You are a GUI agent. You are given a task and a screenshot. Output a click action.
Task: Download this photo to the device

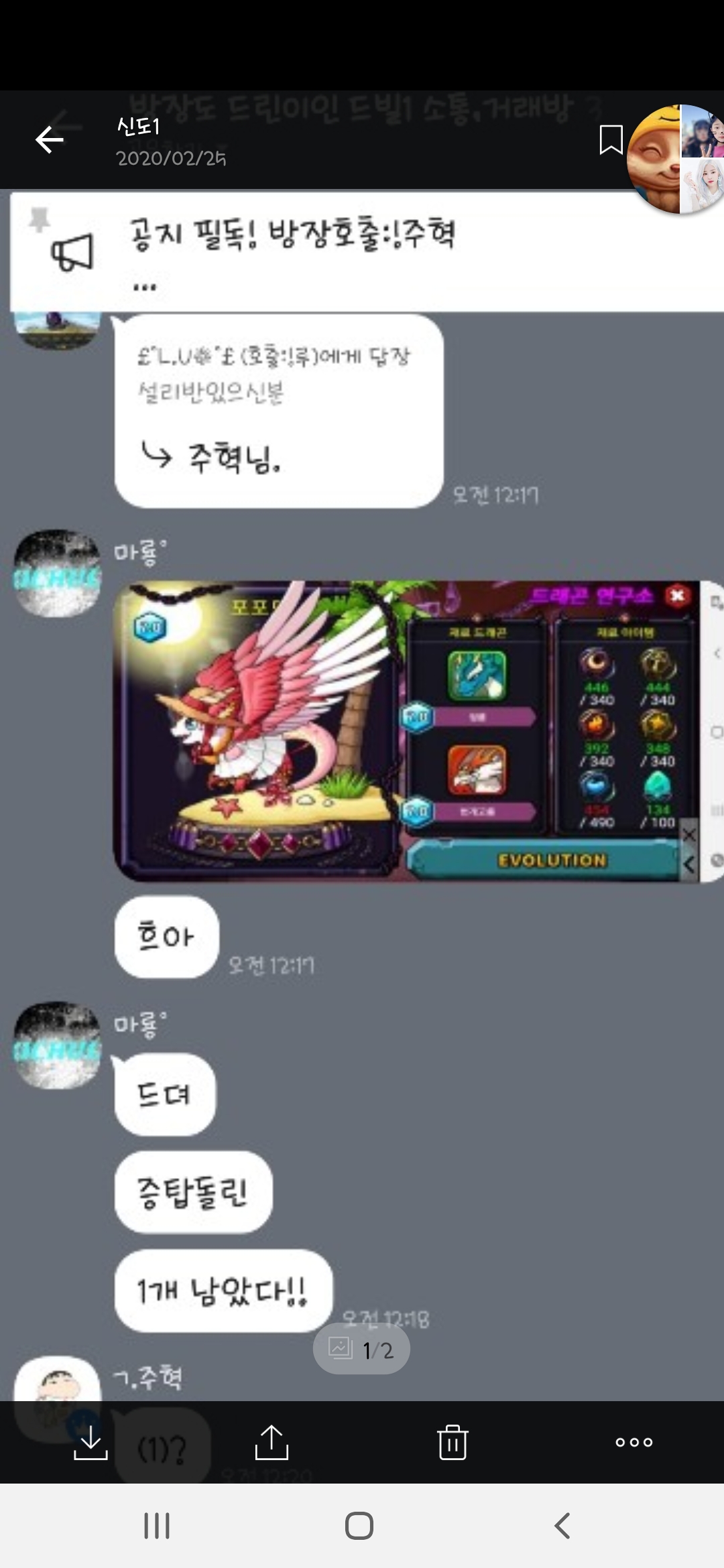tap(90, 1442)
